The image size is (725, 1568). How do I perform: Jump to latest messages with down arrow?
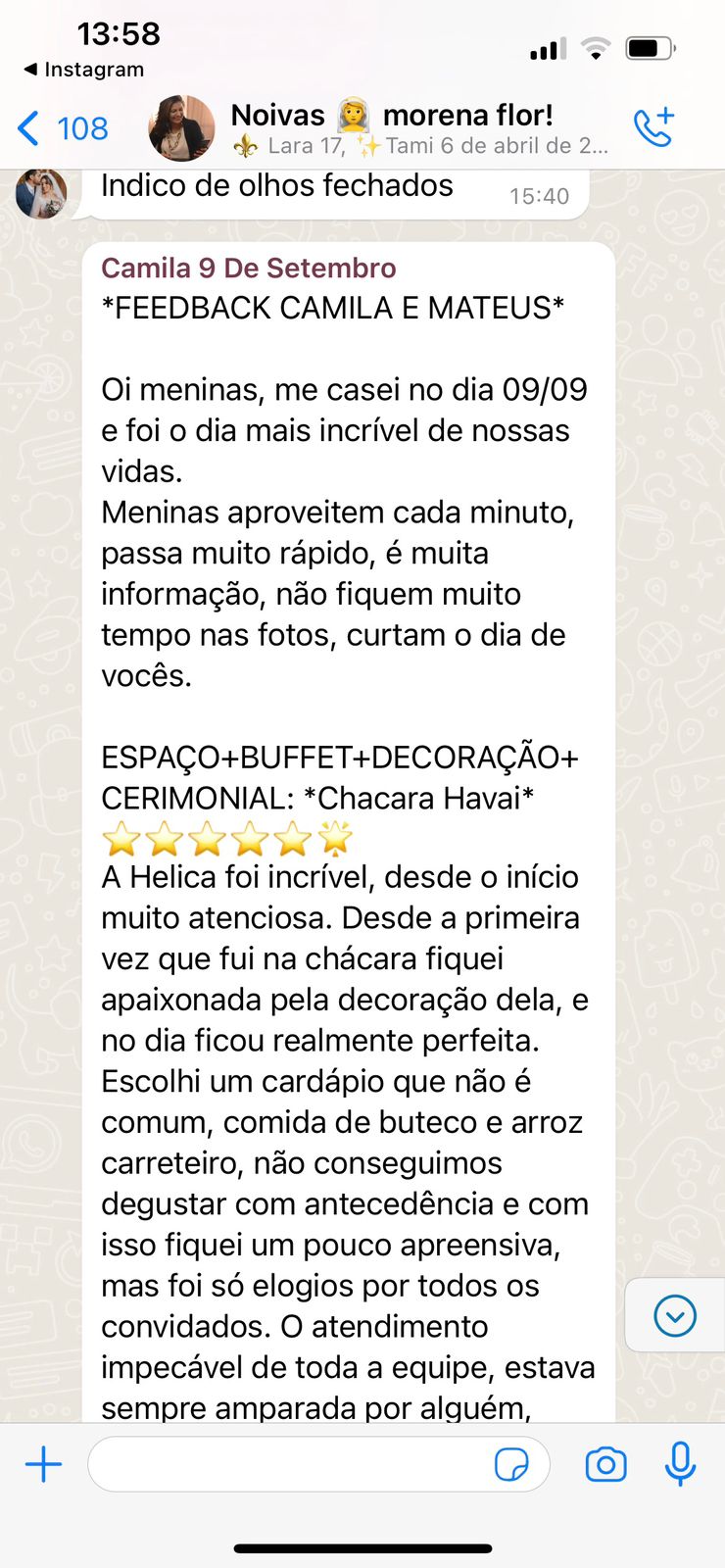[x=675, y=1315]
